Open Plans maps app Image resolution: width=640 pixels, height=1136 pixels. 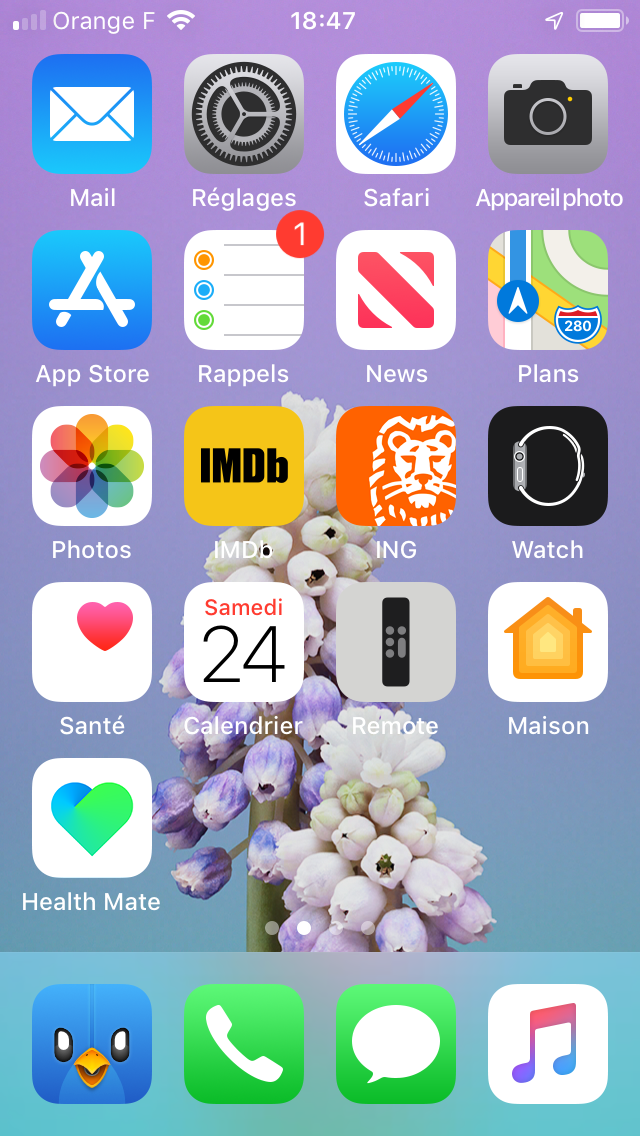pos(548,290)
